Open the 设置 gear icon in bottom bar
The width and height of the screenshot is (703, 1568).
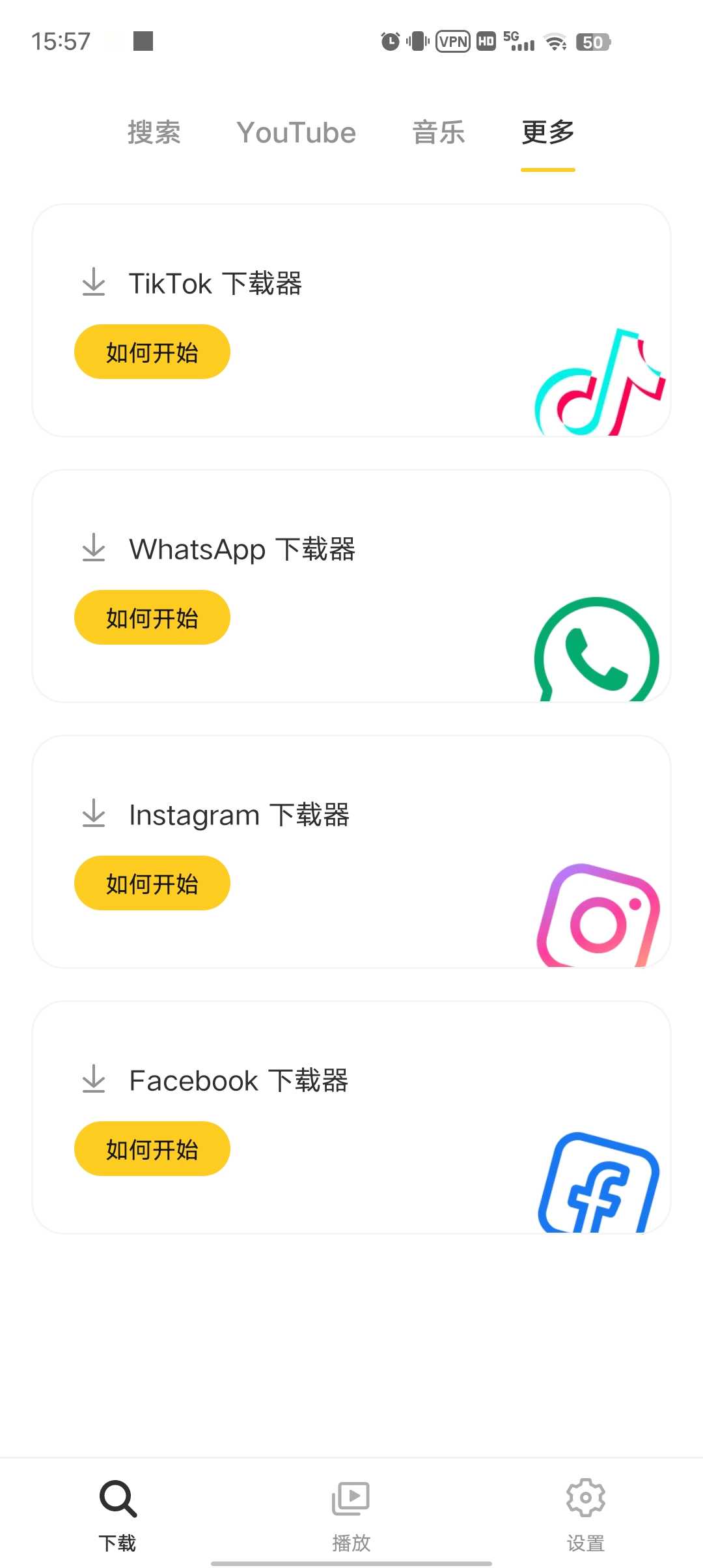tap(585, 1498)
